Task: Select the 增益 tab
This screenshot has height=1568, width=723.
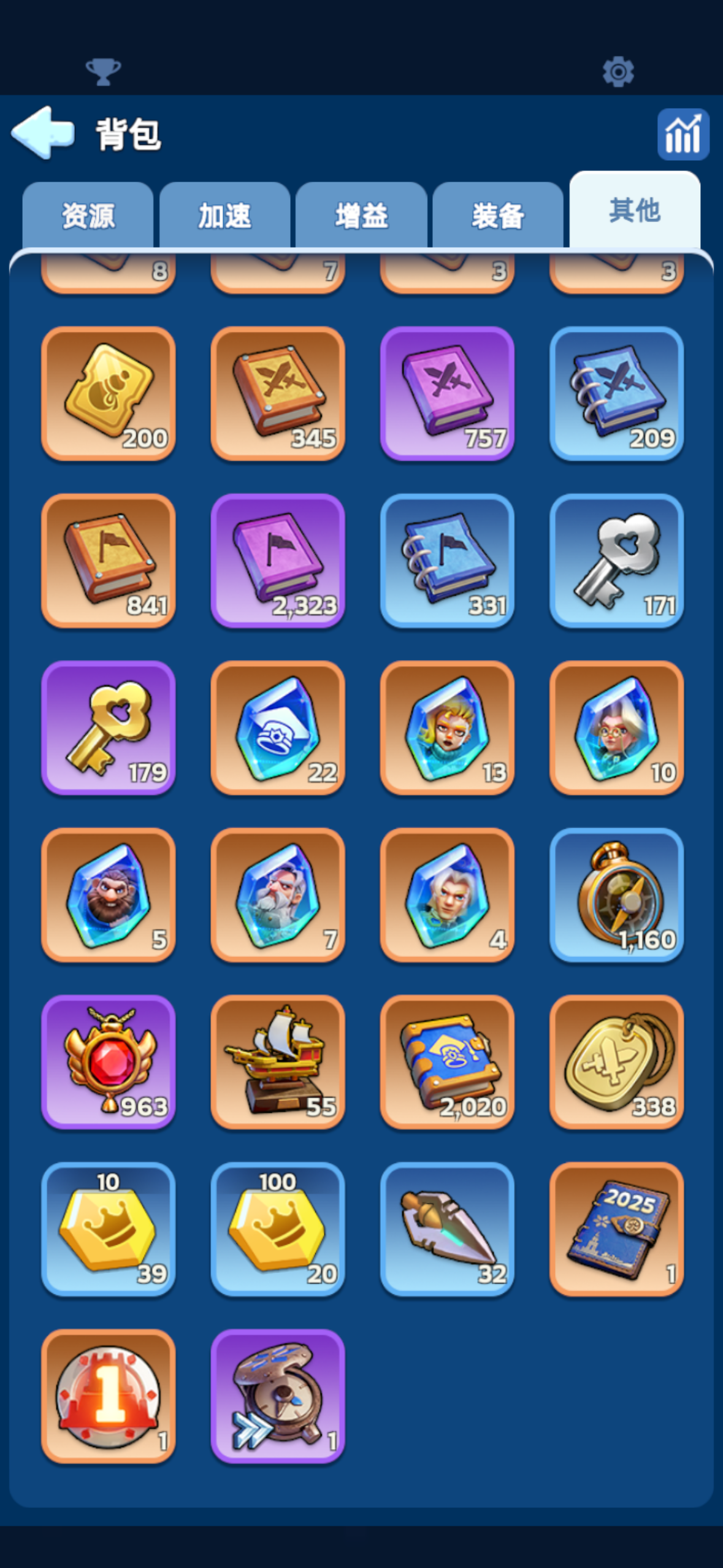Action: 361,216
